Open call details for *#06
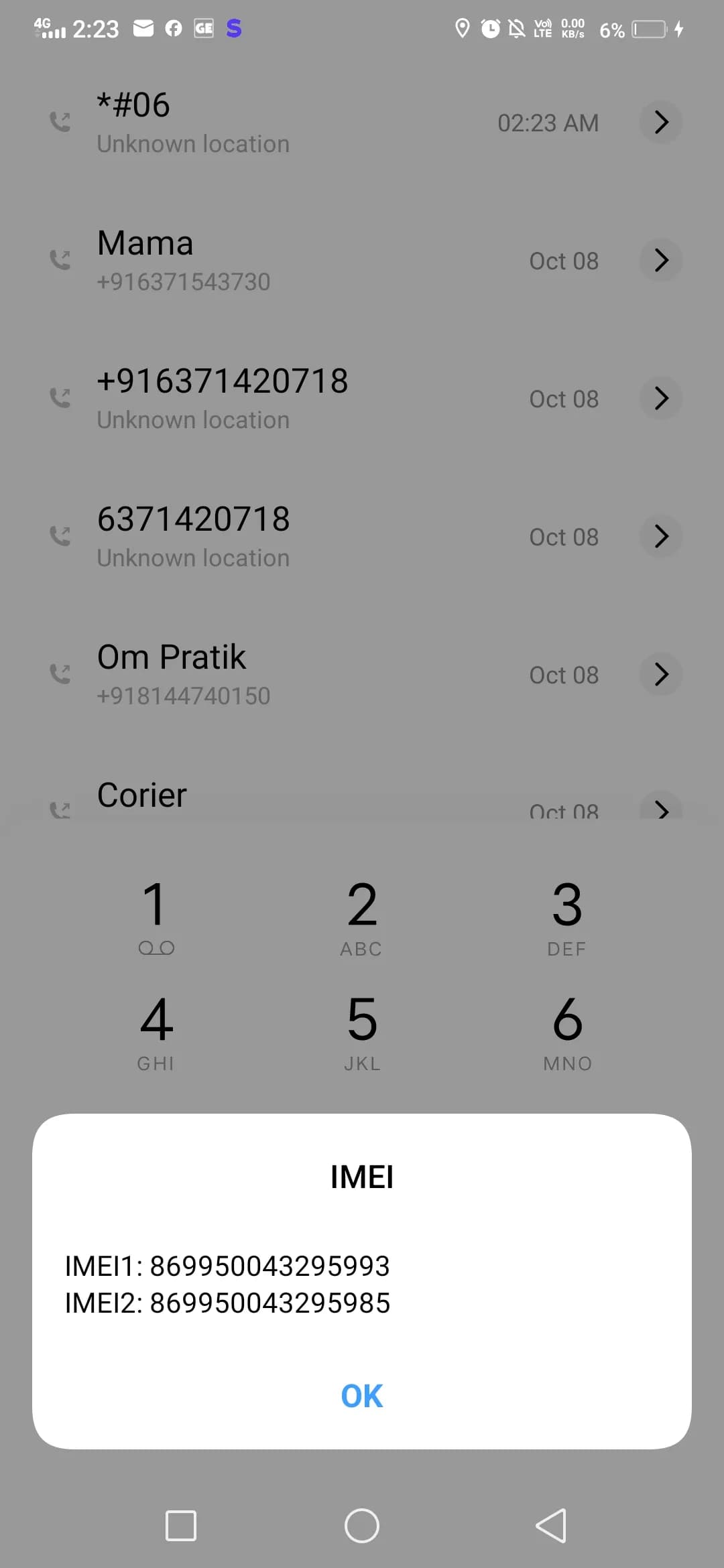Viewport: 724px width, 1568px height. point(661,122)
